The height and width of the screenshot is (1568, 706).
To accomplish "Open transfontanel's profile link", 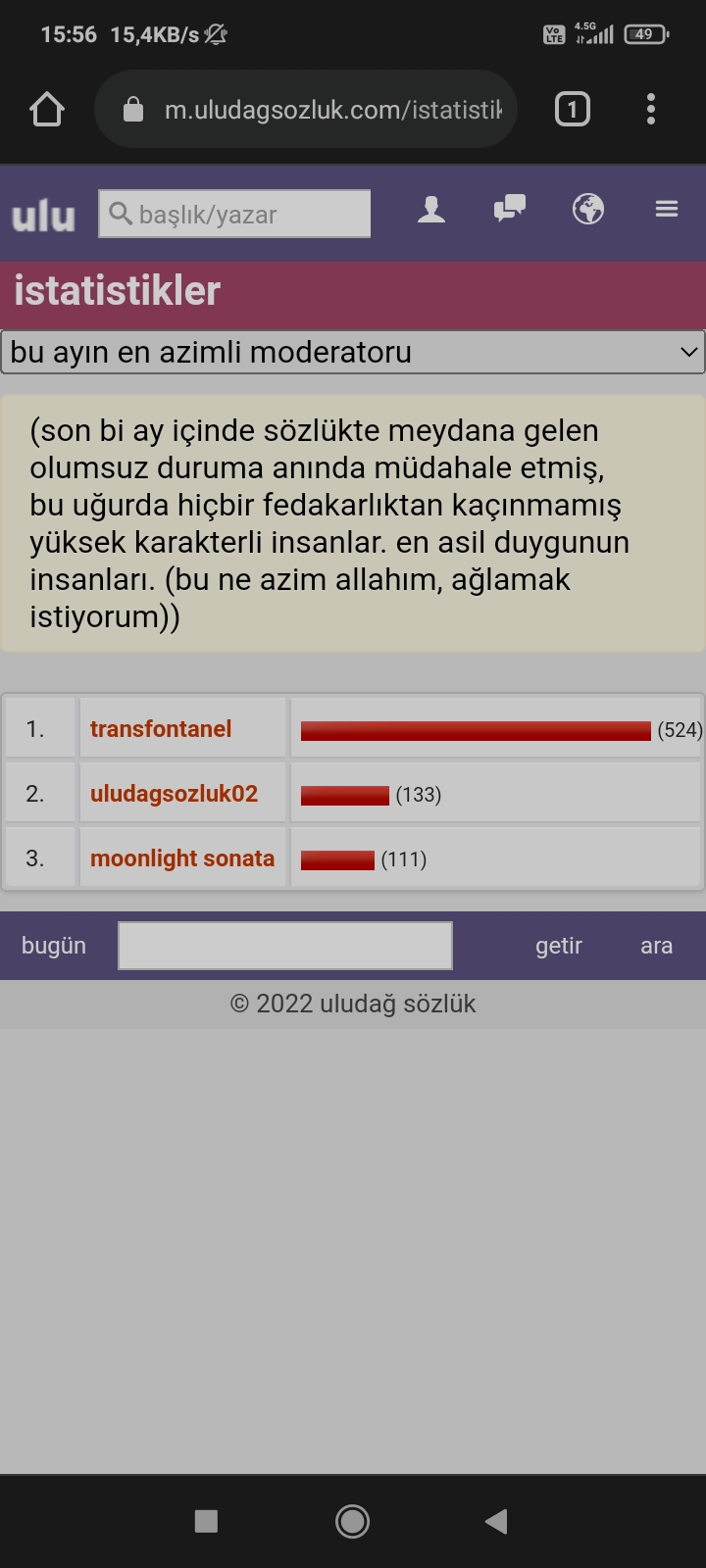I will tap(161, 729).
